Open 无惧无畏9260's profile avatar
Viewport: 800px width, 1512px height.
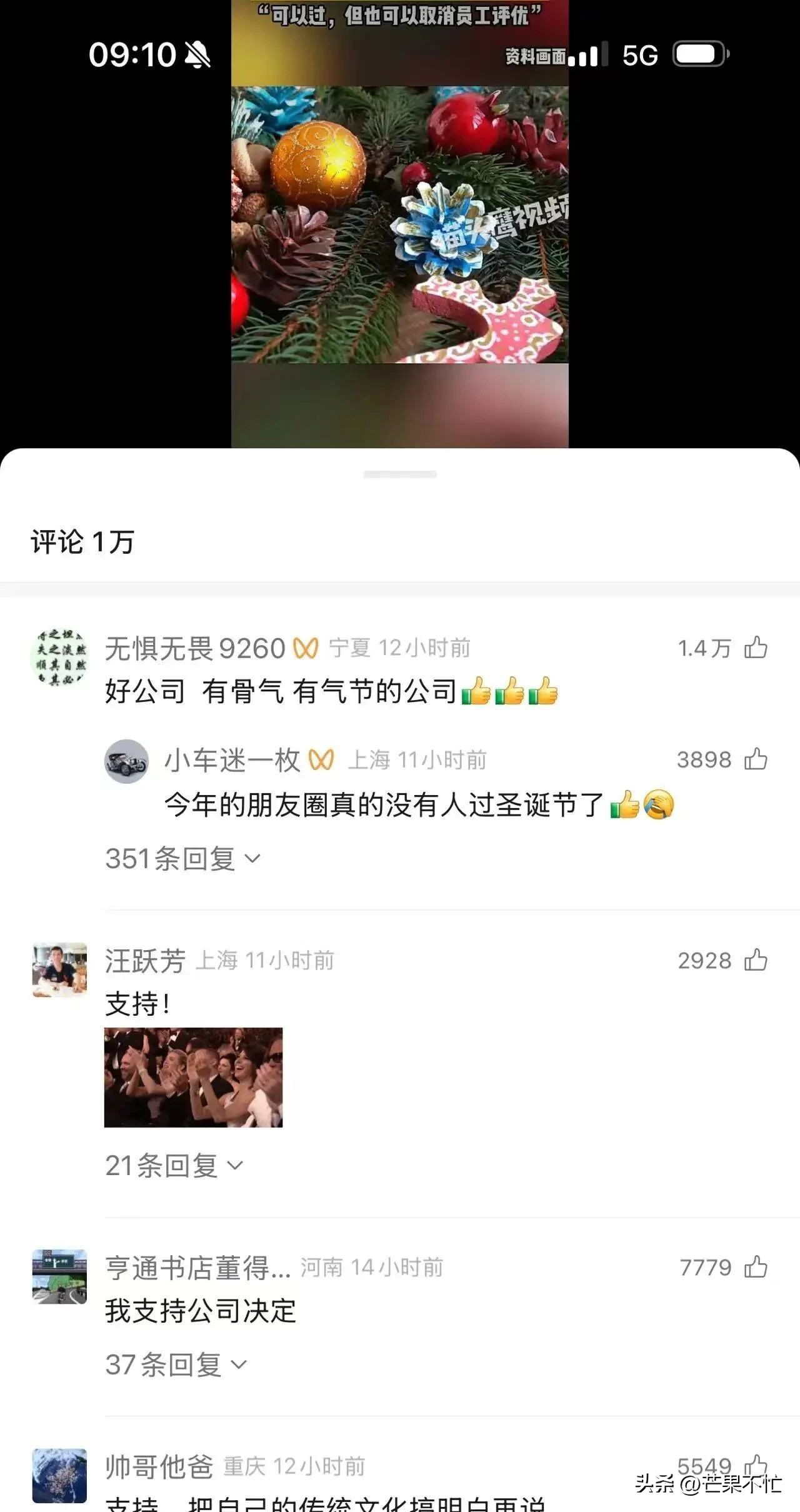click(x=59, y=657)
